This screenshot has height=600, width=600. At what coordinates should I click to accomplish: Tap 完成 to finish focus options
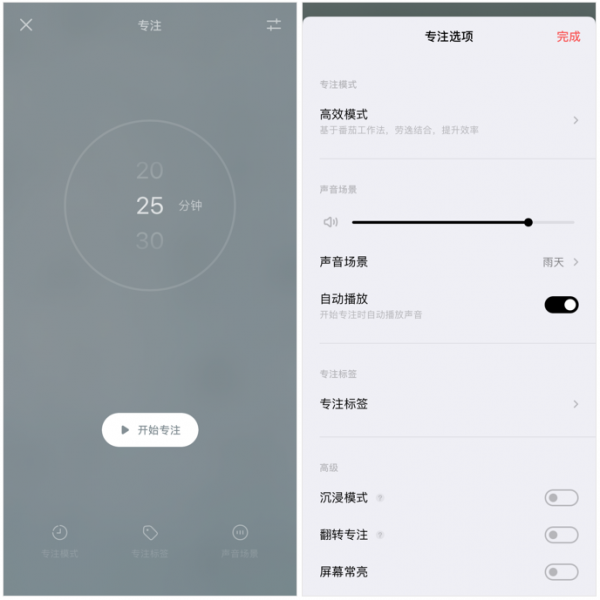(568, 37)
